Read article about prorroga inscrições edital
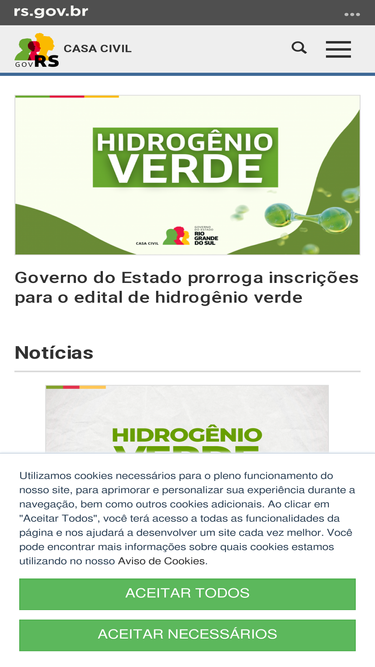This screenshot has height=667, width=375. (x=187, y=288)
